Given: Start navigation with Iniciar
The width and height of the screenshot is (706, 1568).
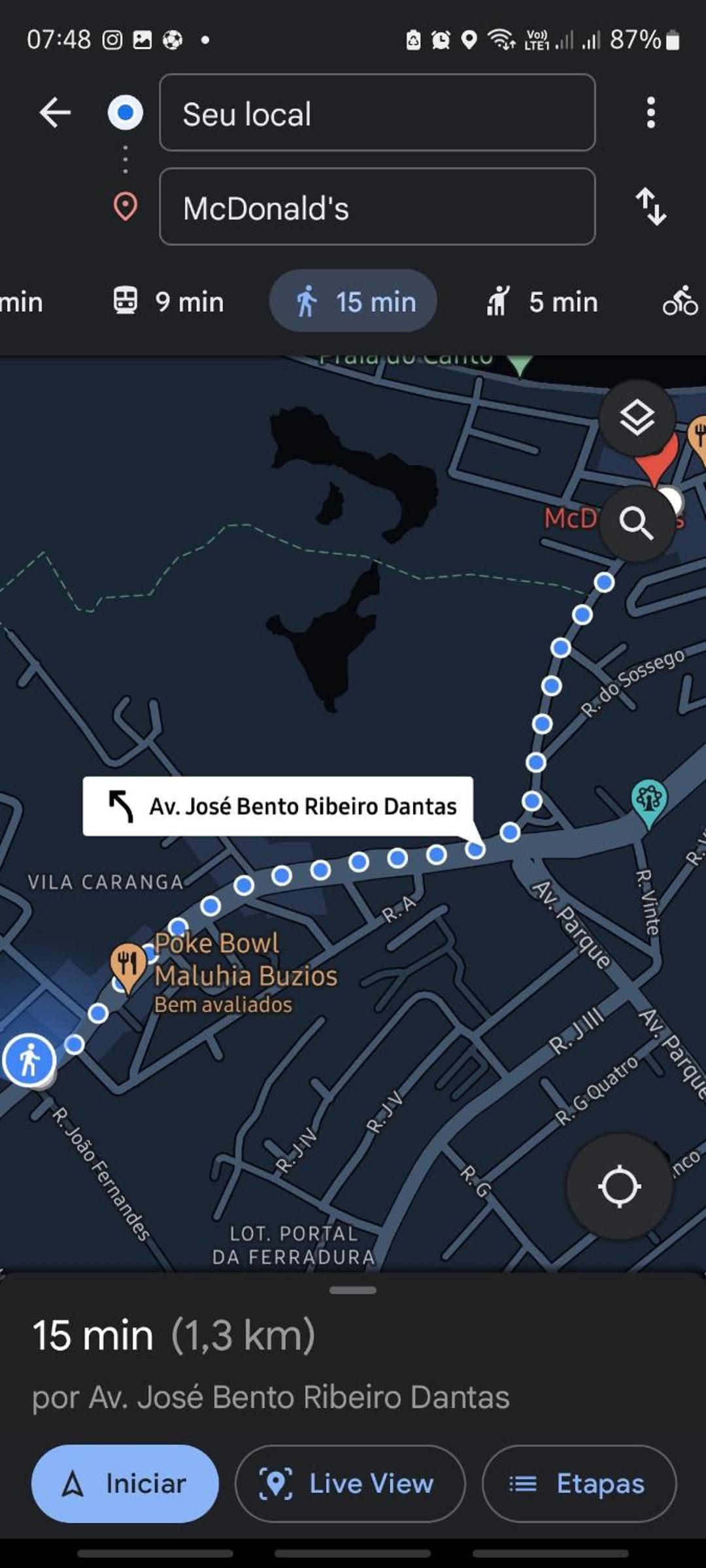Looking at the screenshot, I should pyautogui.click(x=125, y=1484).
